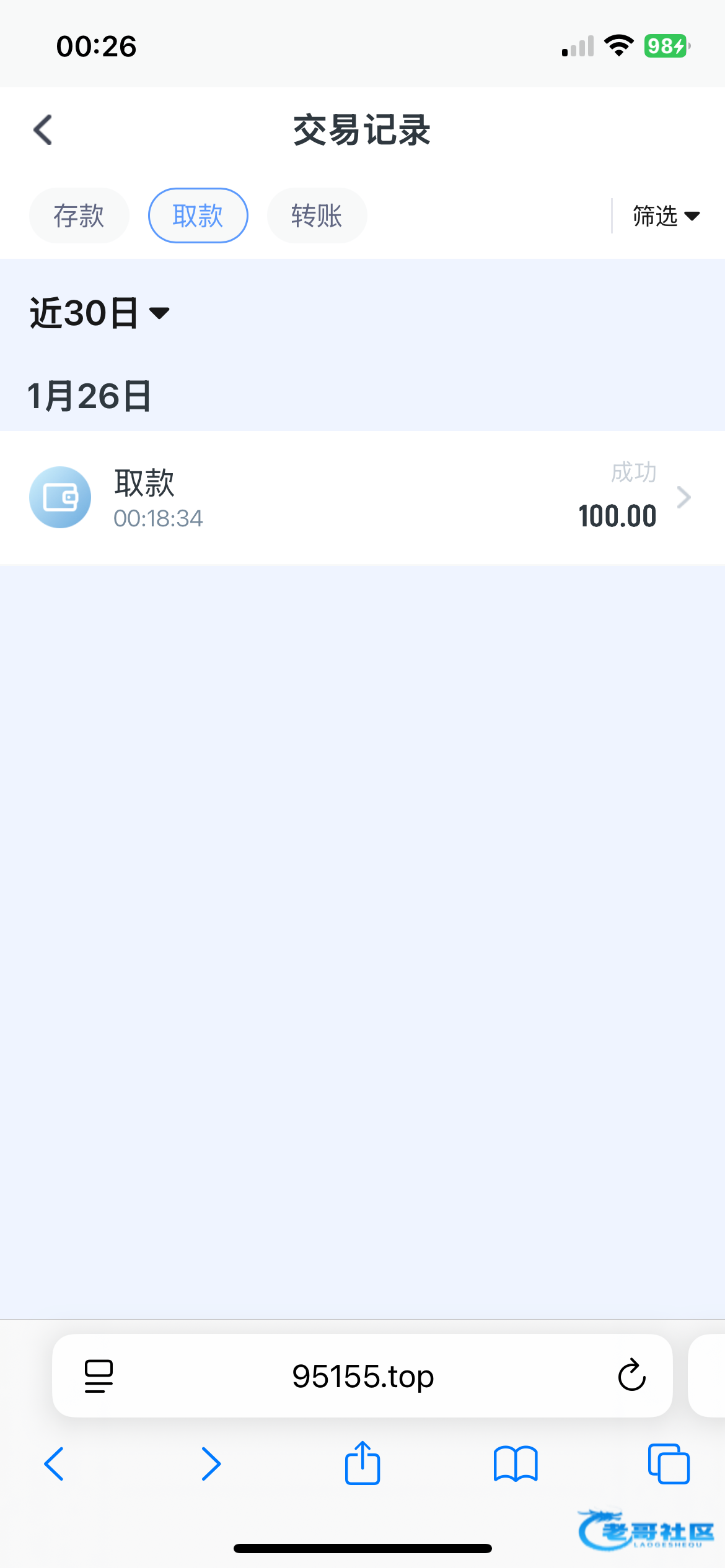The width and height of the screenshot is (725, 1568).
Task: Go to the previous browser page
Action: (55, 1464)
